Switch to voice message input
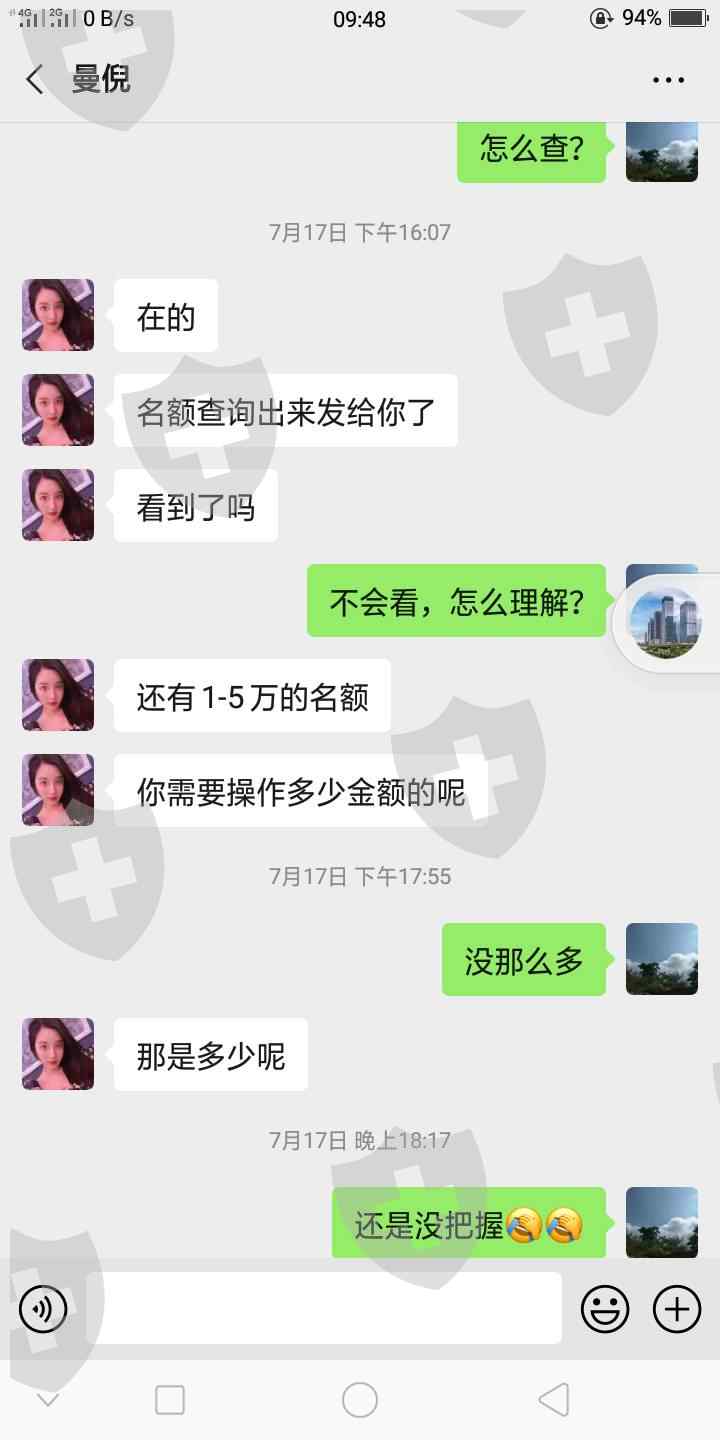The image size is (720, 1440). pyautogui.click(x=43, y=1308)
